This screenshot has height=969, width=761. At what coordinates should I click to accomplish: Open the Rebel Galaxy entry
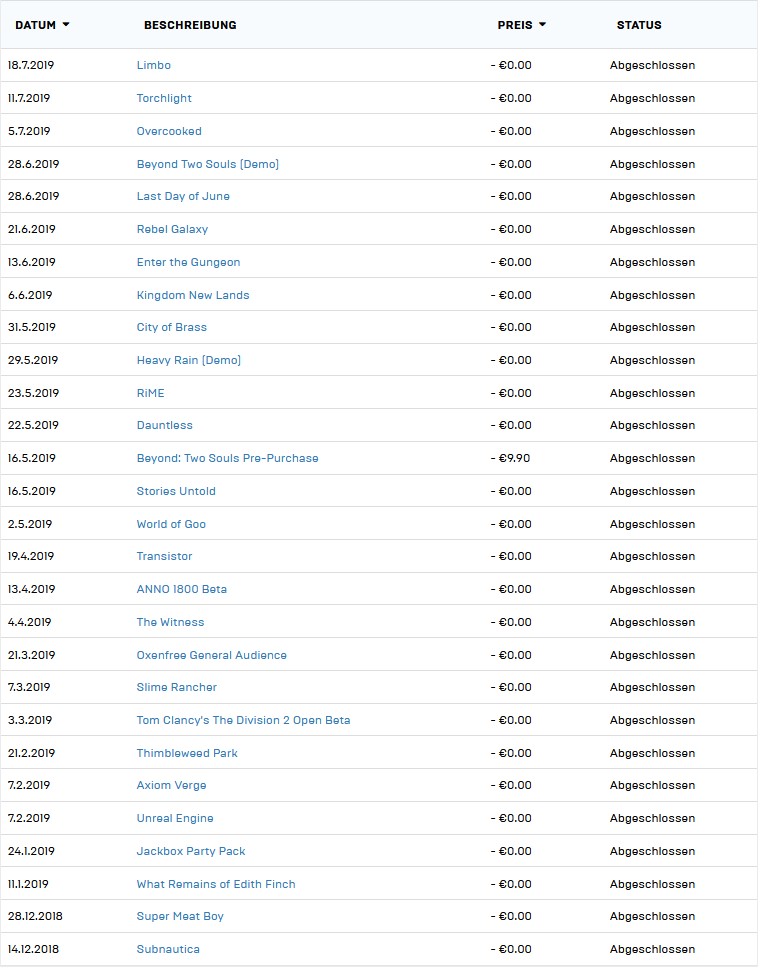[172, 229]
